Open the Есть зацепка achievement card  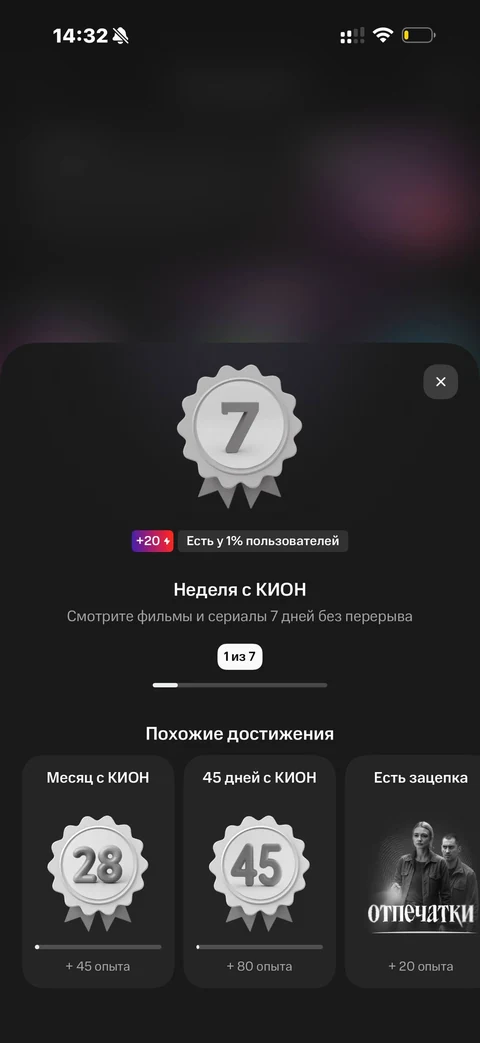click(x=413, y=871)
